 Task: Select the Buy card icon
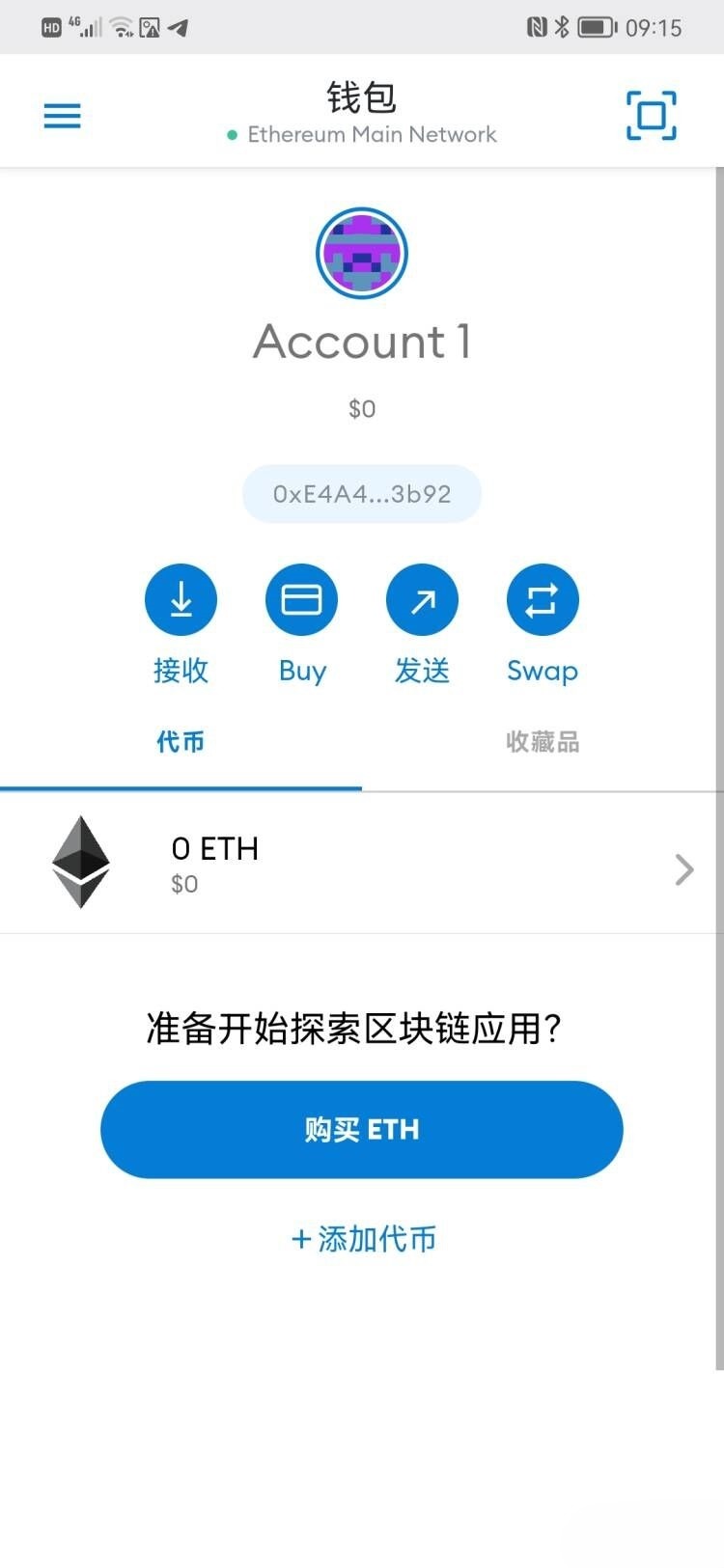coord(301,598)
